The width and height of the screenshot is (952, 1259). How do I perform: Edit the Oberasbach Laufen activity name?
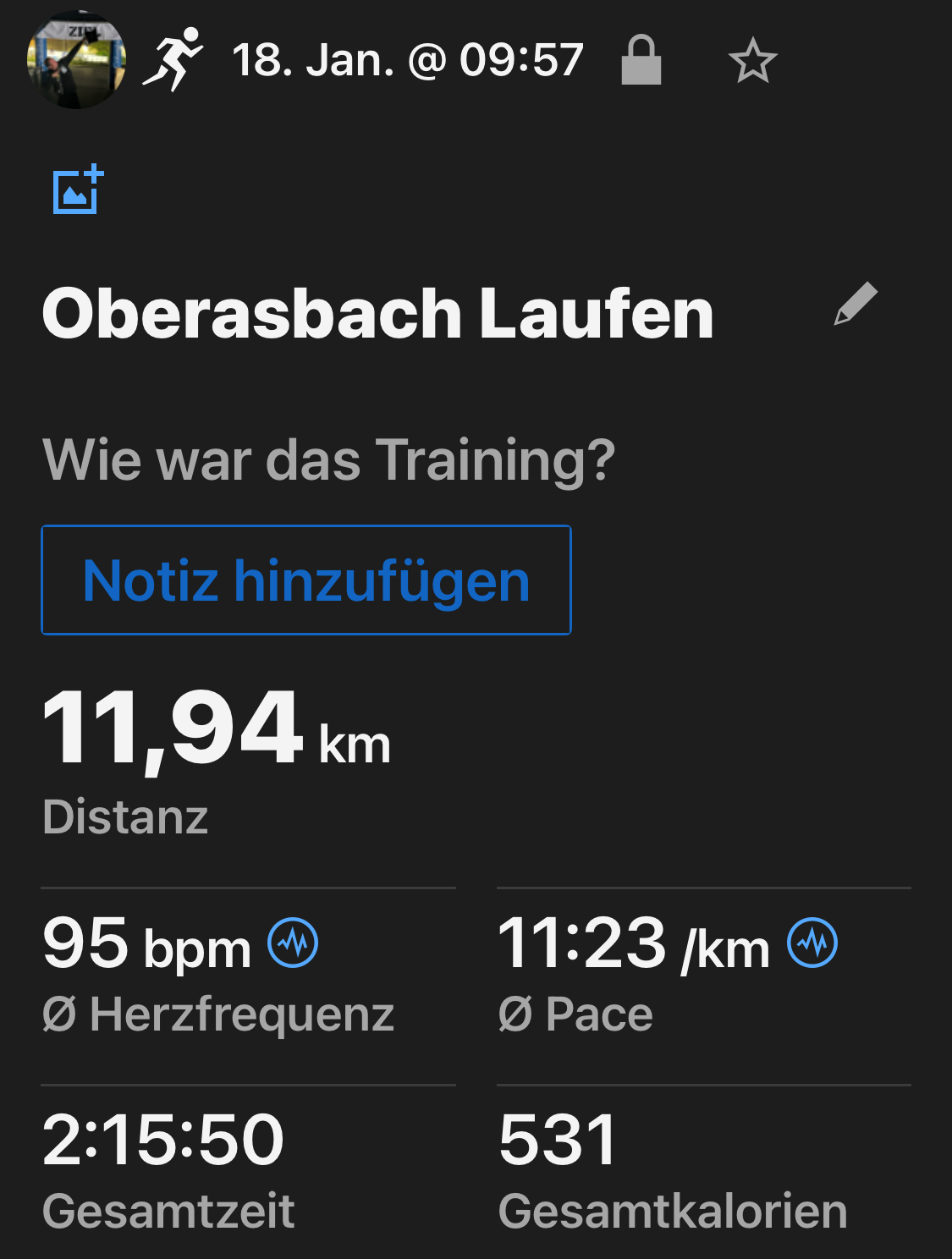tap(856, 304)
